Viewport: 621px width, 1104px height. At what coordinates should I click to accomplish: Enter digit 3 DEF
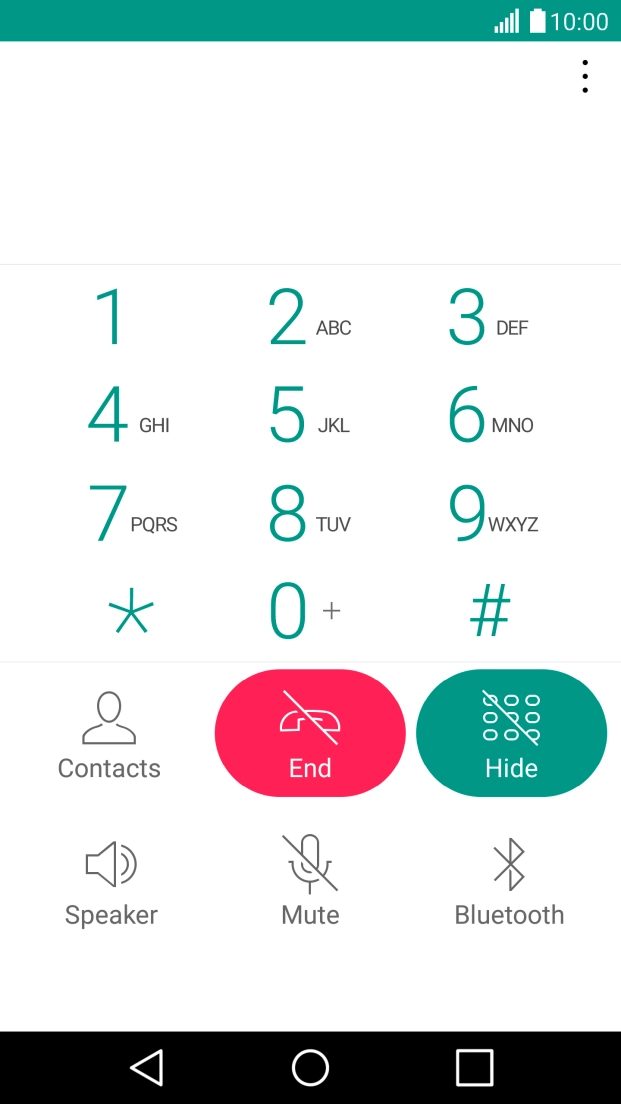[x=489, y=317]
